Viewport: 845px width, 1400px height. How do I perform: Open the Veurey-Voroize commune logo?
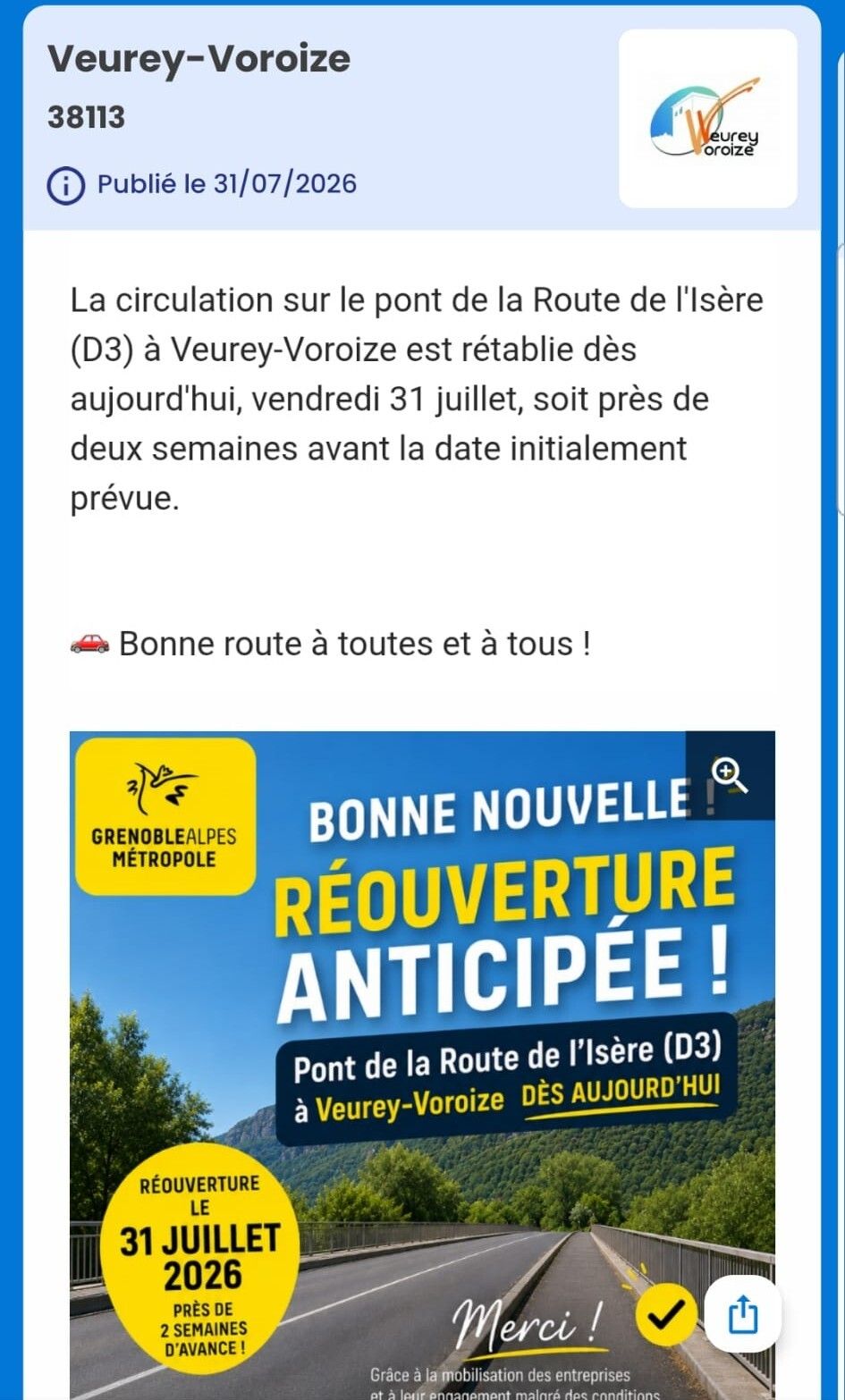(x=708, y=119)
